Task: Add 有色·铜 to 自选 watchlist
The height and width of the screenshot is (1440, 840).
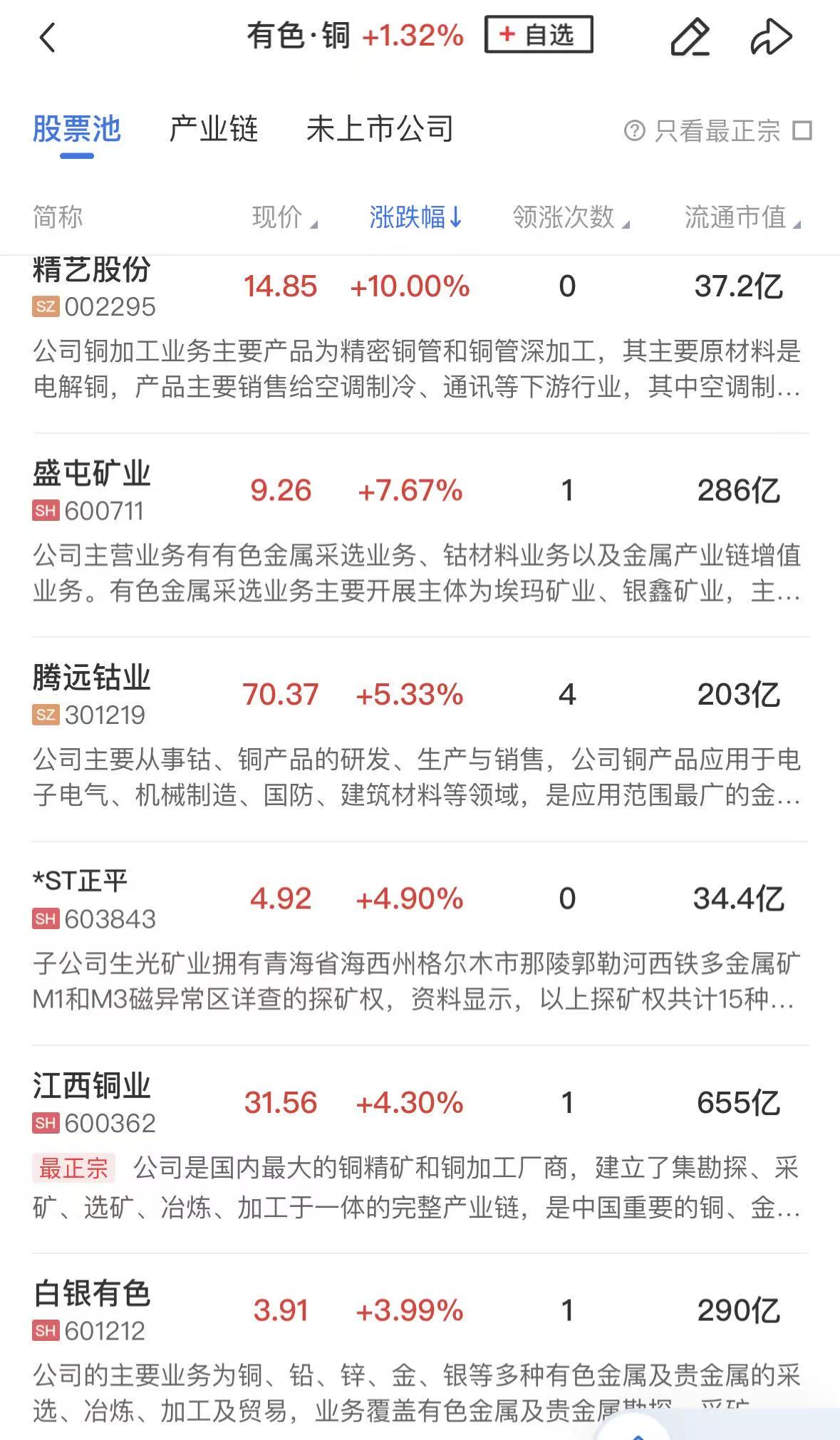Action: [x=539, y=35]
